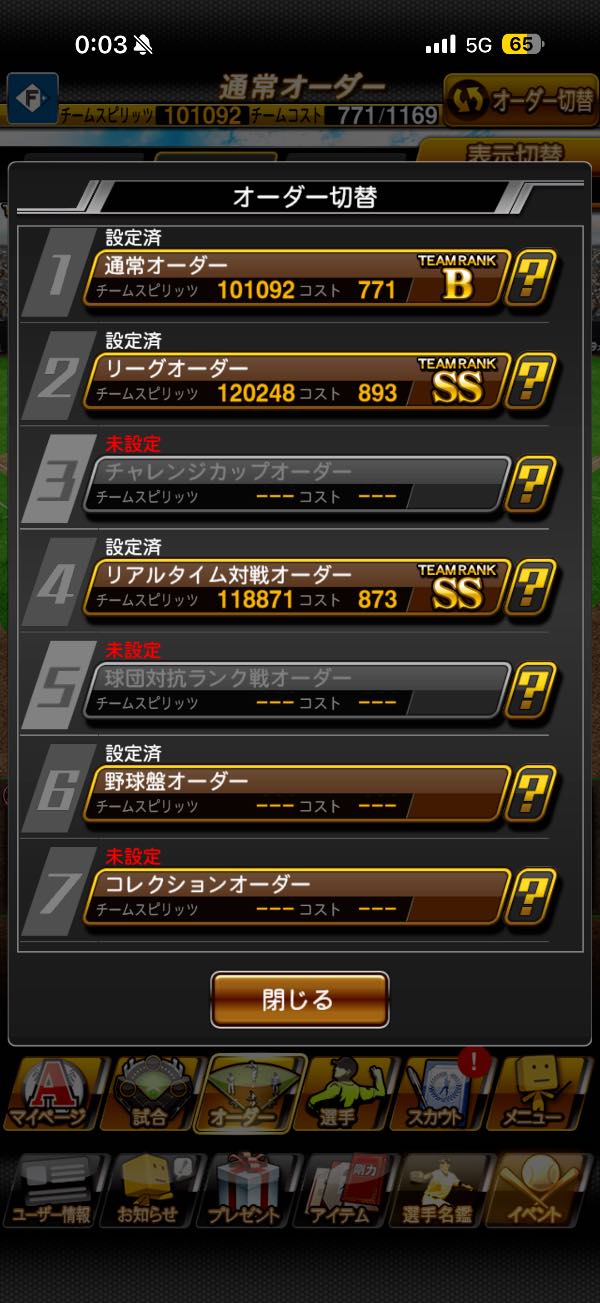Open help for 球団対抗ランク戦オーダー

[531, 689]
